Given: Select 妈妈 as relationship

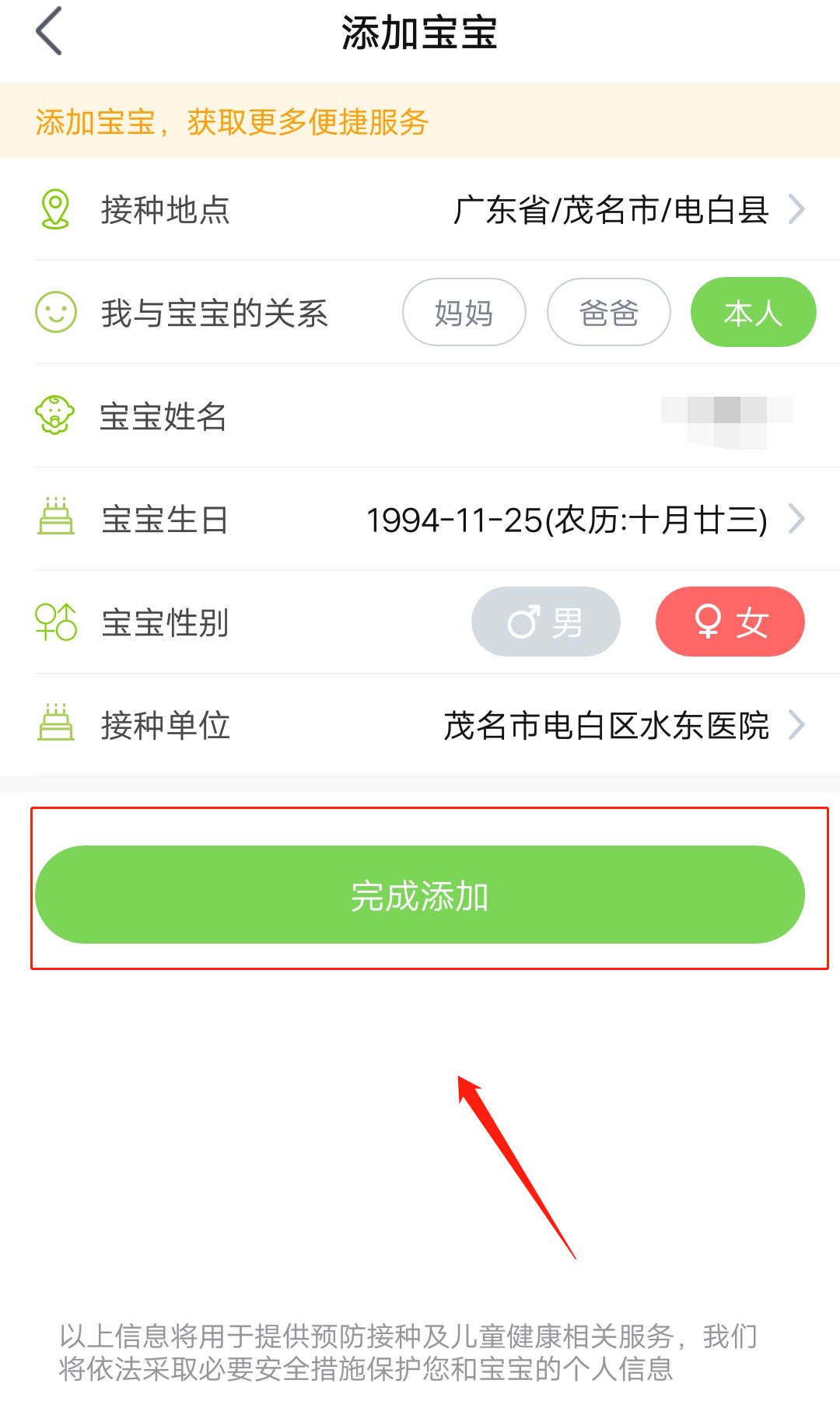Looking at the screenshot, I should (x=464, y=313).
